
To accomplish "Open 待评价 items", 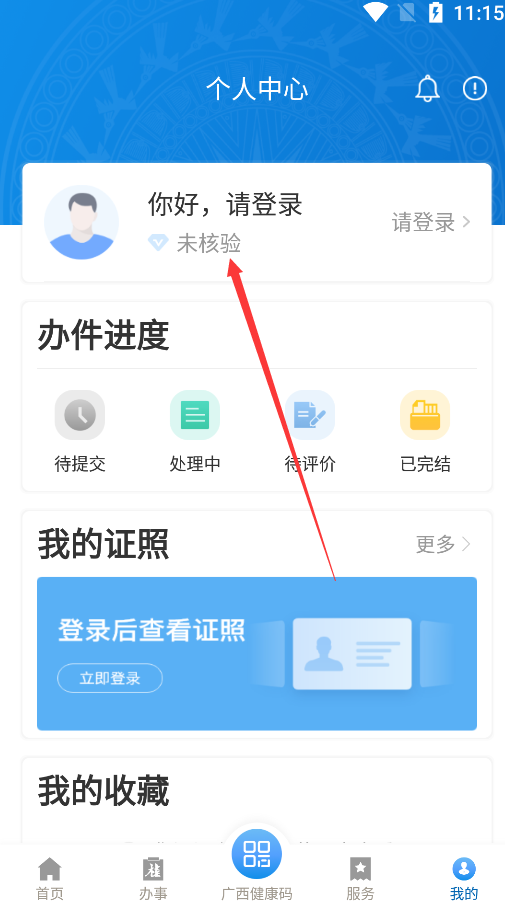I will (x=310, y=431).
